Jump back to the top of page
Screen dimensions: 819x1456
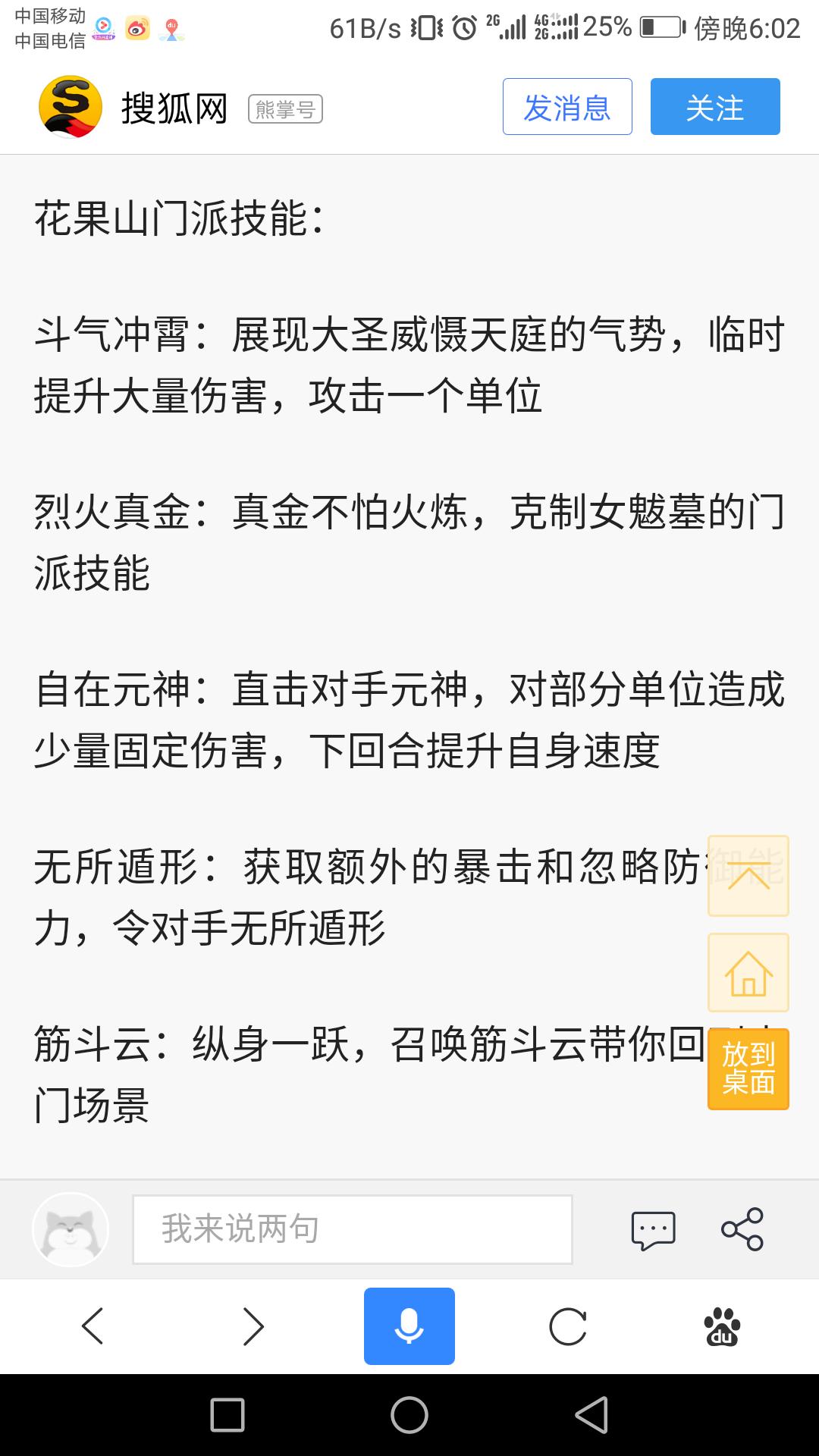(748, 876)
